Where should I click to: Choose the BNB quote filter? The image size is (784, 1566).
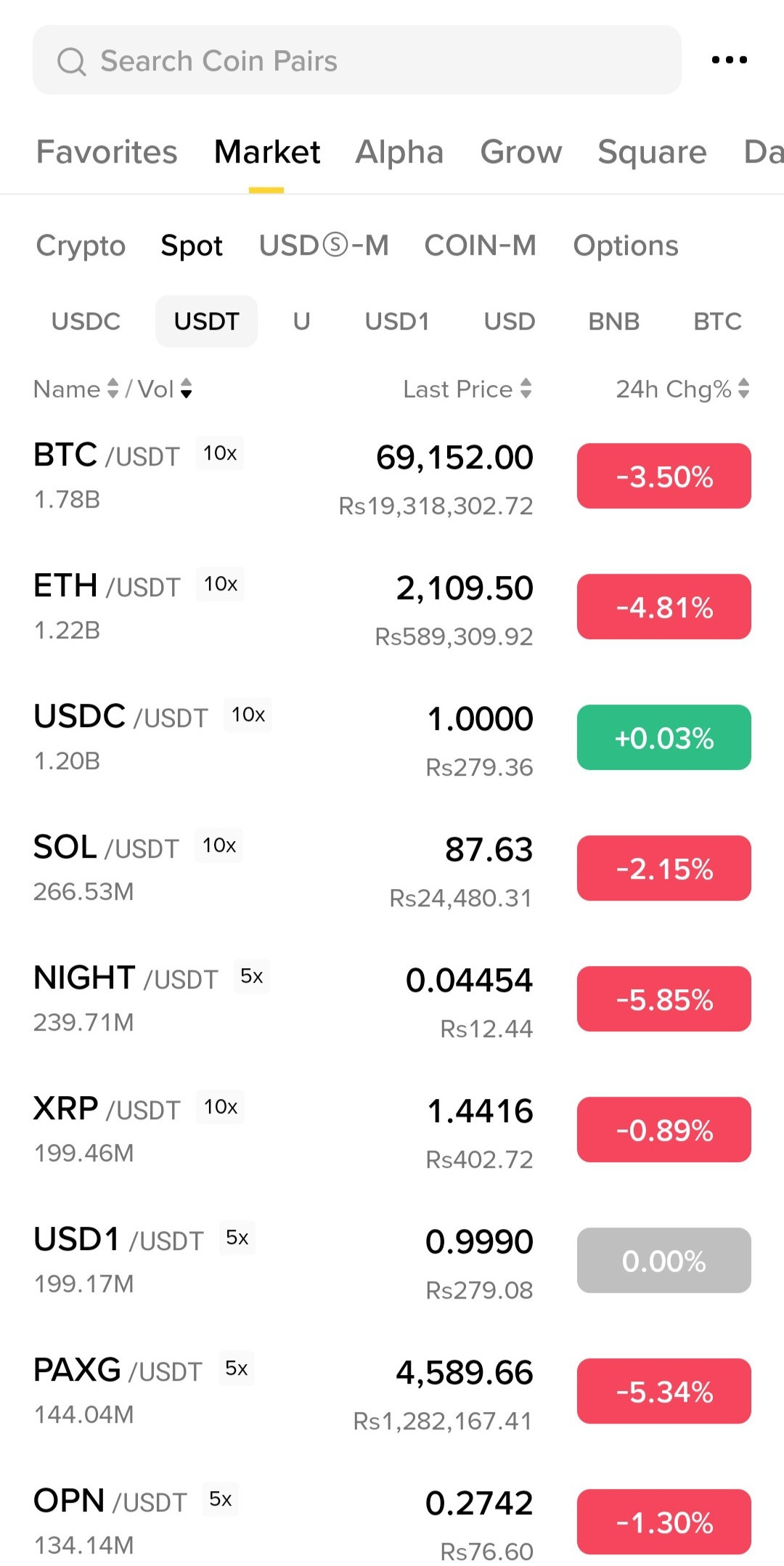coord(613,321)
